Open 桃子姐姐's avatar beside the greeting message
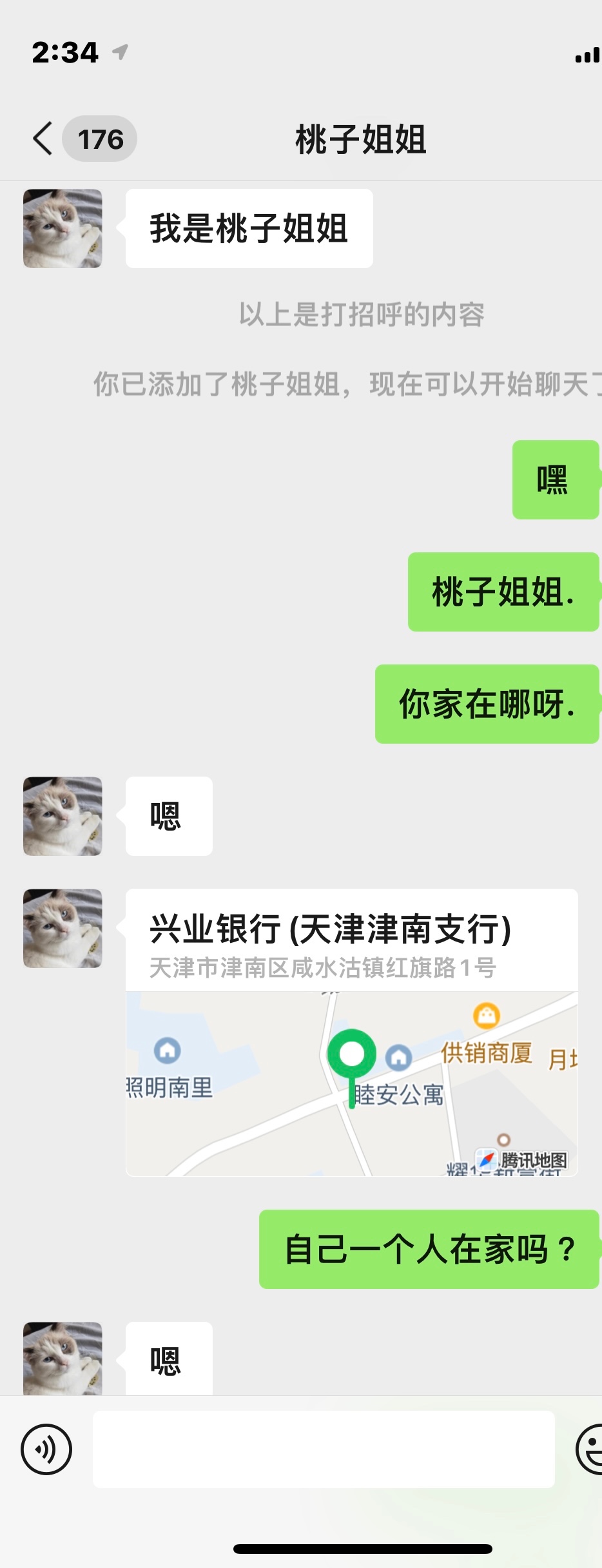Image resolution: width=602 pixels, height=1568 pixels. tap(63, 228)
